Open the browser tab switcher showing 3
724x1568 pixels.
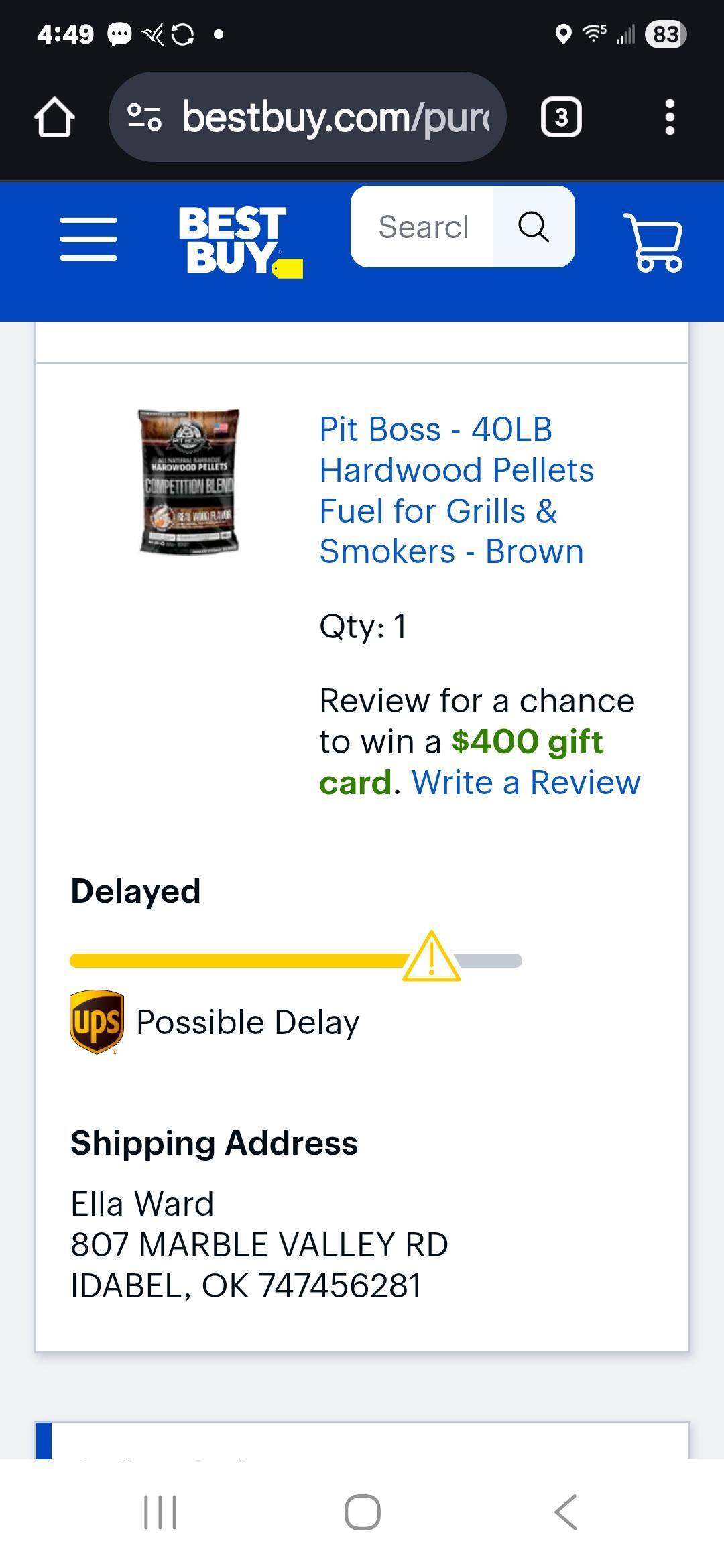(x=561, y=117)
